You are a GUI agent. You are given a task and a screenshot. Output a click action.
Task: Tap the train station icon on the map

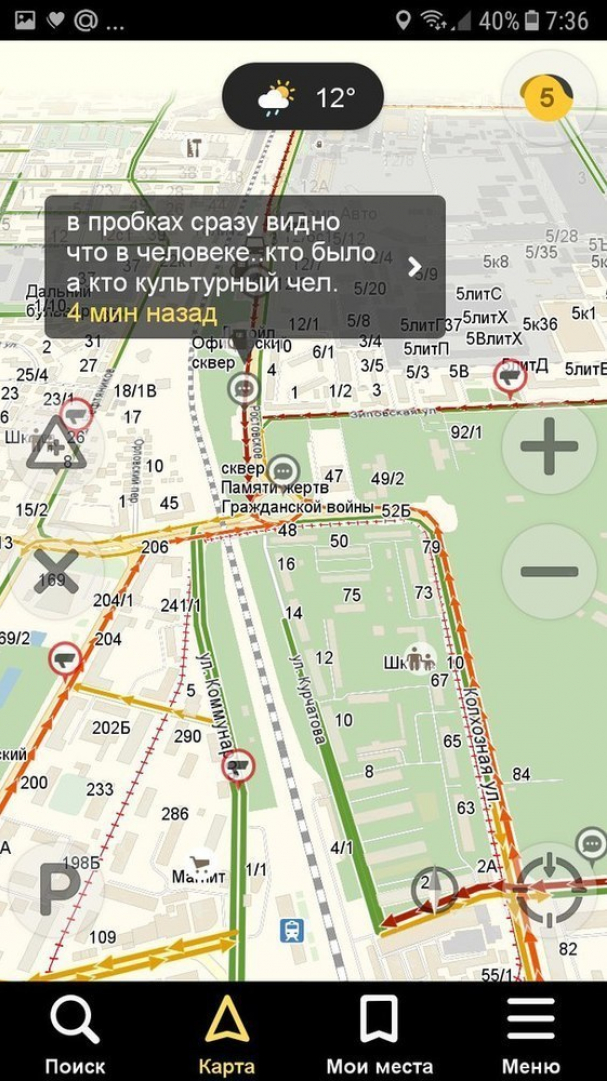tap(292, 930)
